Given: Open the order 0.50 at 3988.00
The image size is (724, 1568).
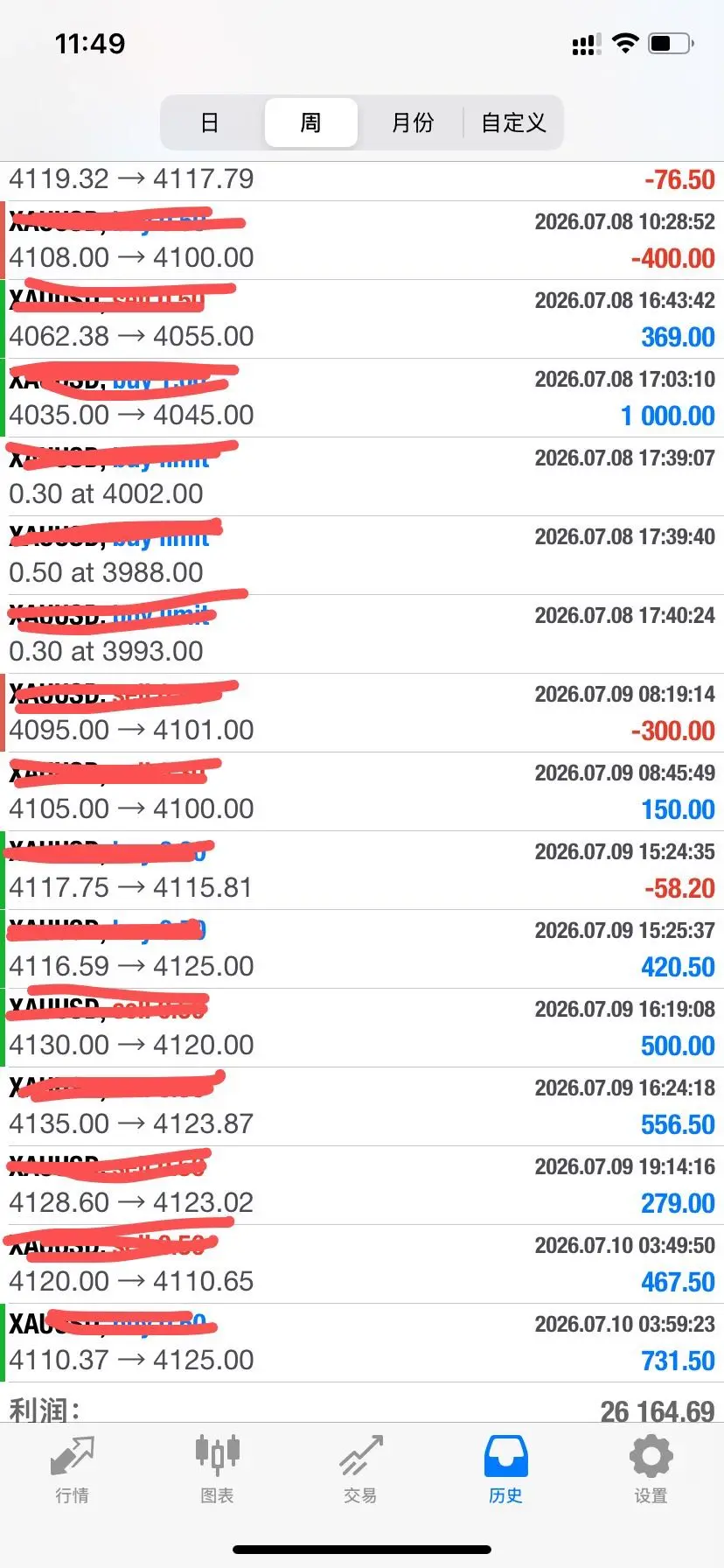Looking at the screenshot, I should click(362, 556).
